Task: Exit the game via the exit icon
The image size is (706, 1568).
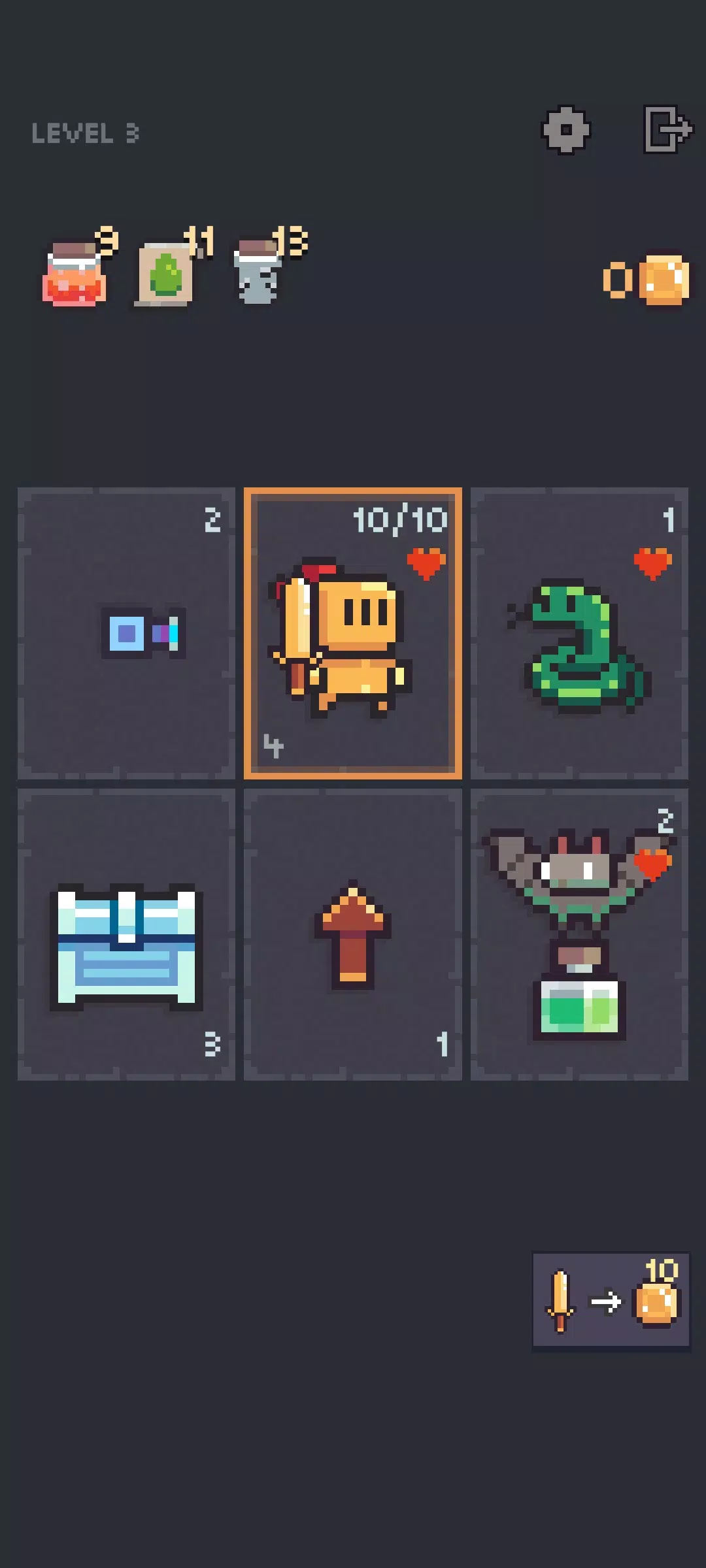Action: 667,129
